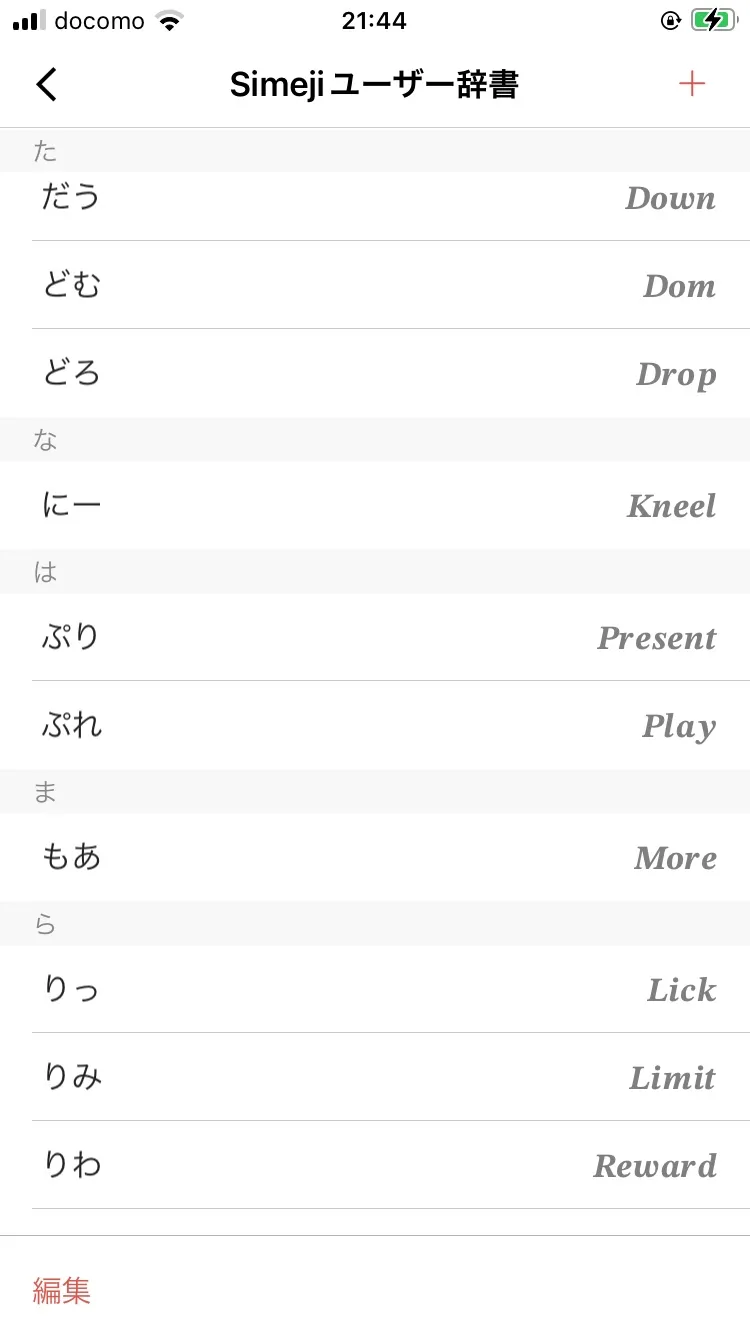Tap the back arrow to leave the dictionary
The height and width of the screenshot is (1333, 750).
pyautogui.click(x=46, y=84)
